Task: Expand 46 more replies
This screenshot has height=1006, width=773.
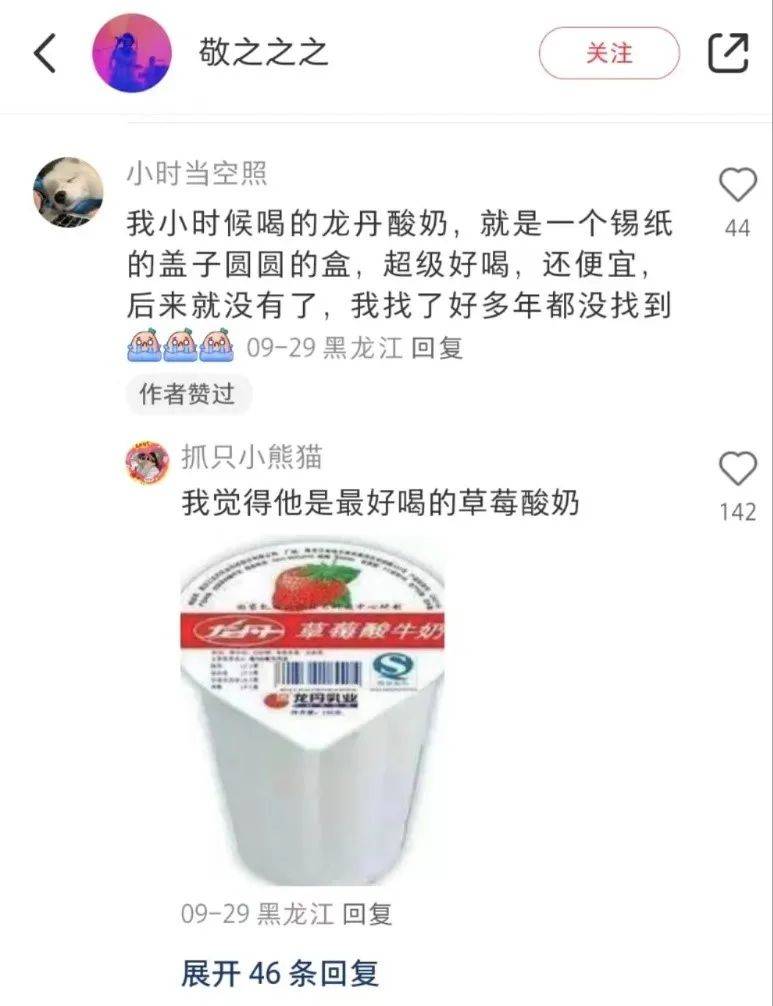Action: pos(279,972)
